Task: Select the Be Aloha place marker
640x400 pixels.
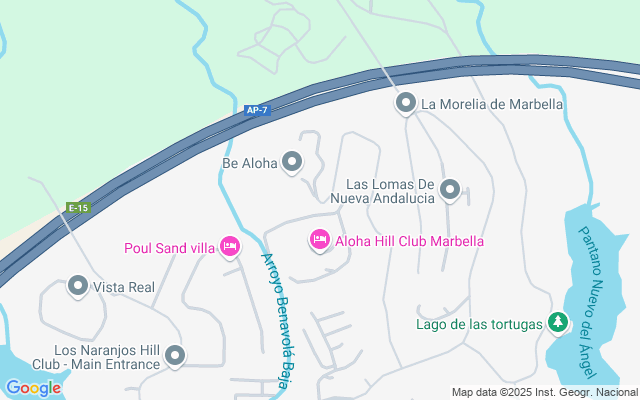Action: tap(292, 161)
